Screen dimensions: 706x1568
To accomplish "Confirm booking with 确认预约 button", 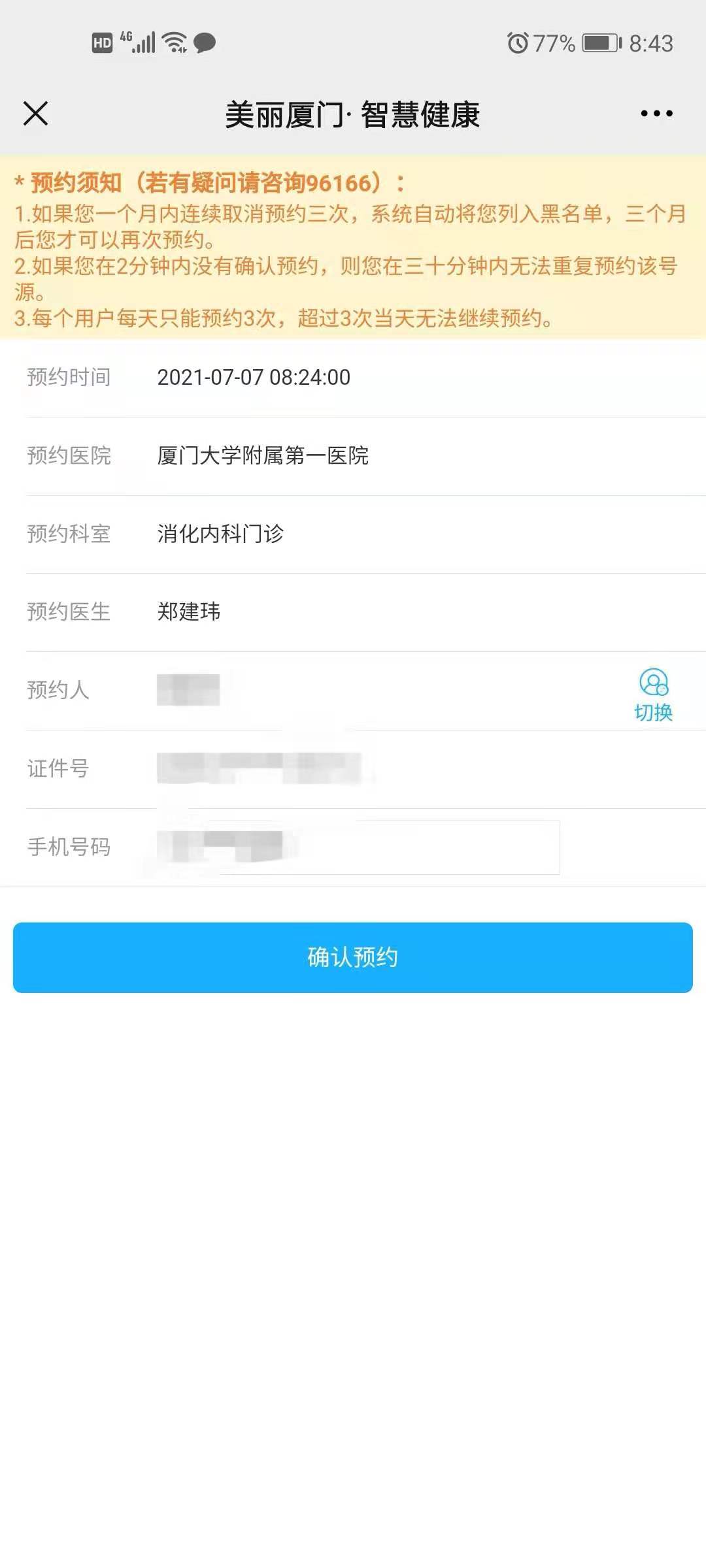I will [353, 957].
